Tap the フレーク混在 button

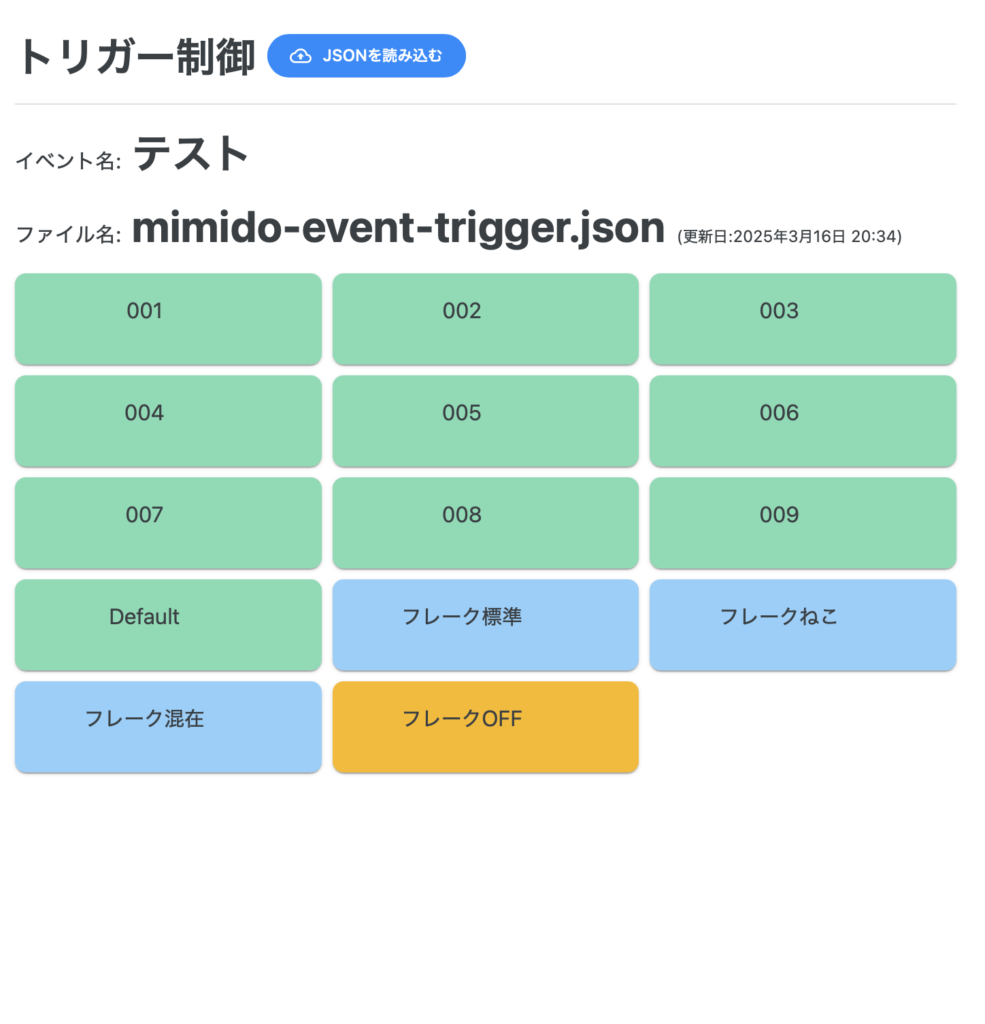pos(168,727)
